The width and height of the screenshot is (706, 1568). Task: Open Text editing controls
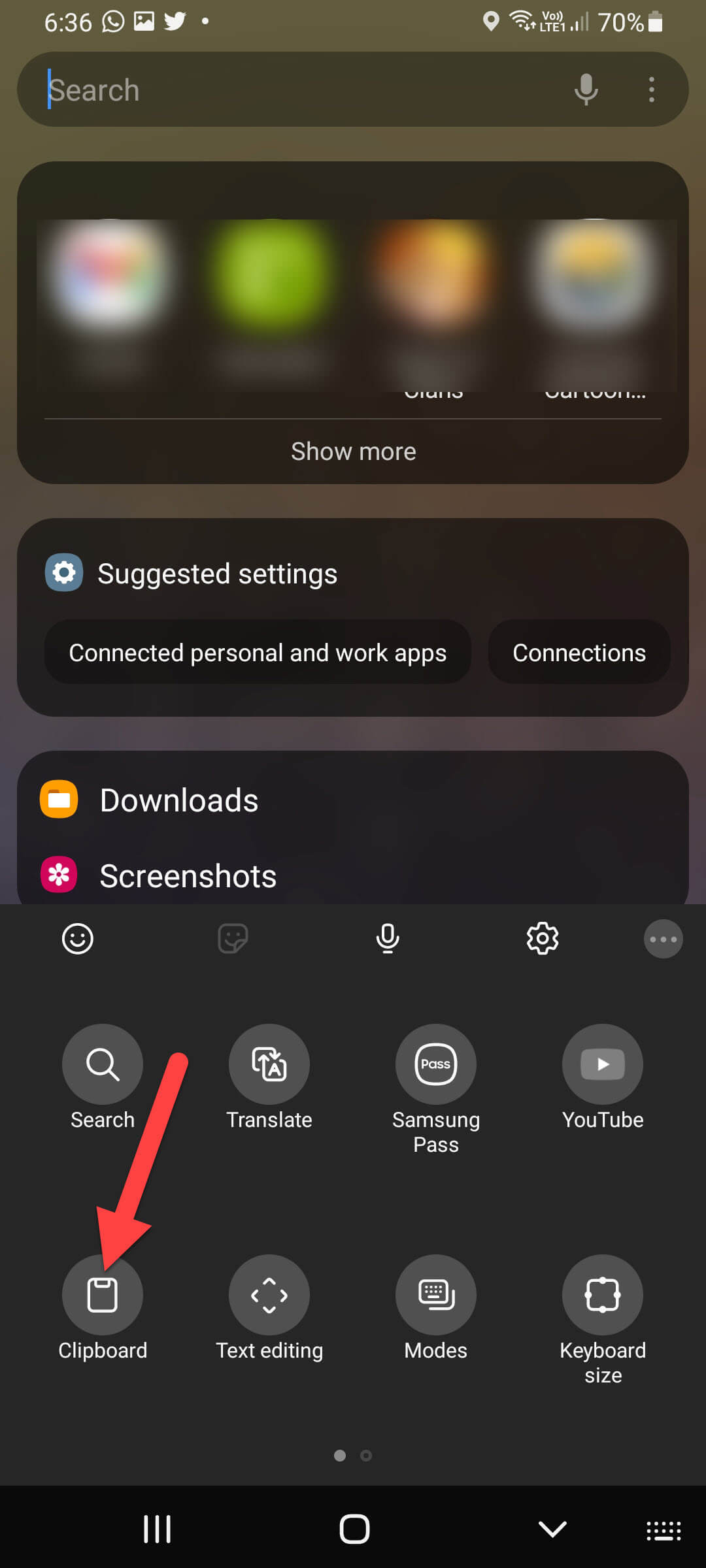pyautogui.click(x=269, y=1296)
